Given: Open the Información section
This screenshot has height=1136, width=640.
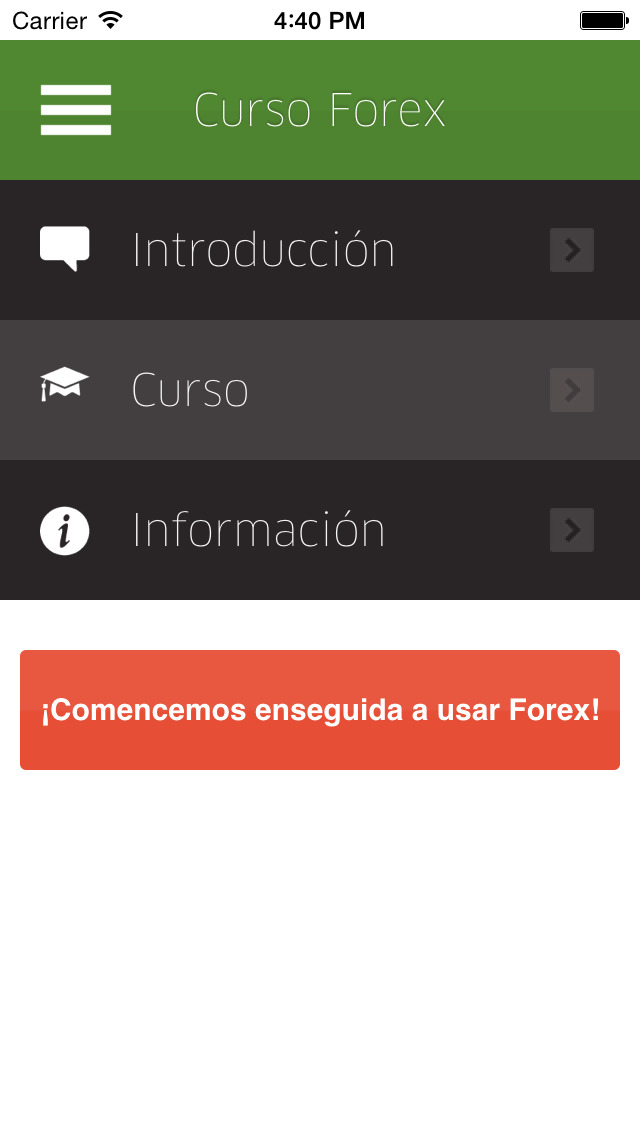Looking at the screenshot, I should (x=318, y=530).
